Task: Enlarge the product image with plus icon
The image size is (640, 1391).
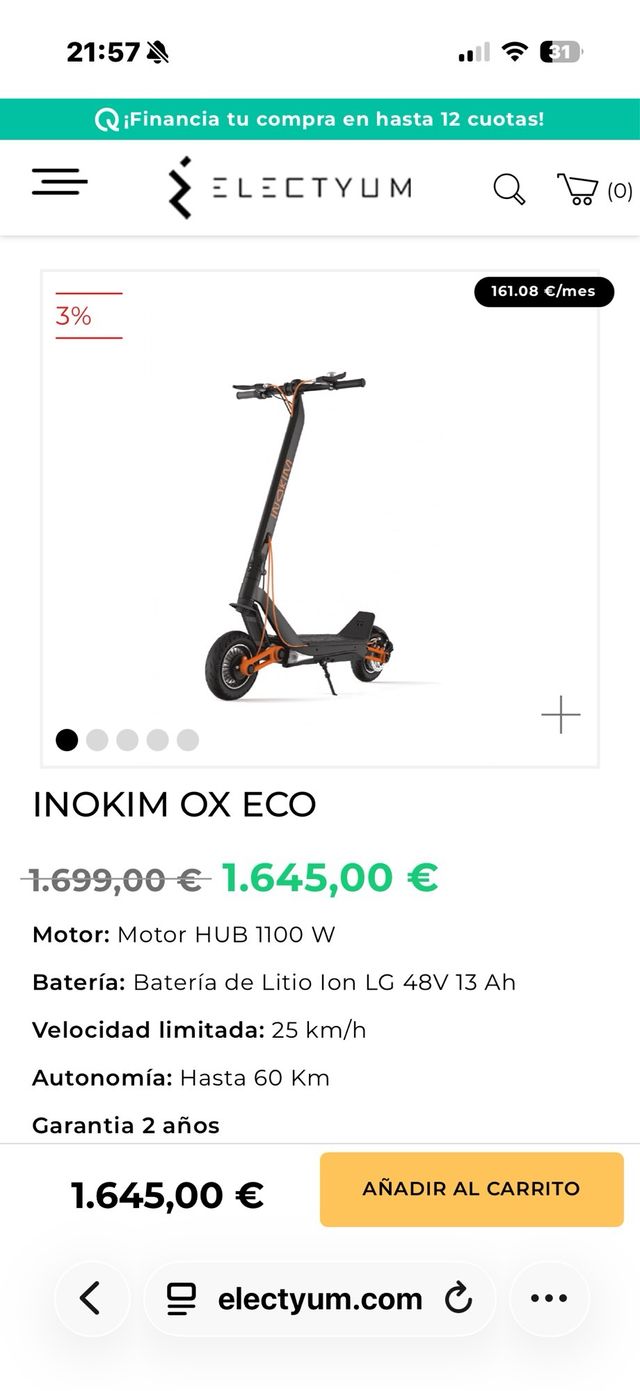Action: click(x=560, y=714)
